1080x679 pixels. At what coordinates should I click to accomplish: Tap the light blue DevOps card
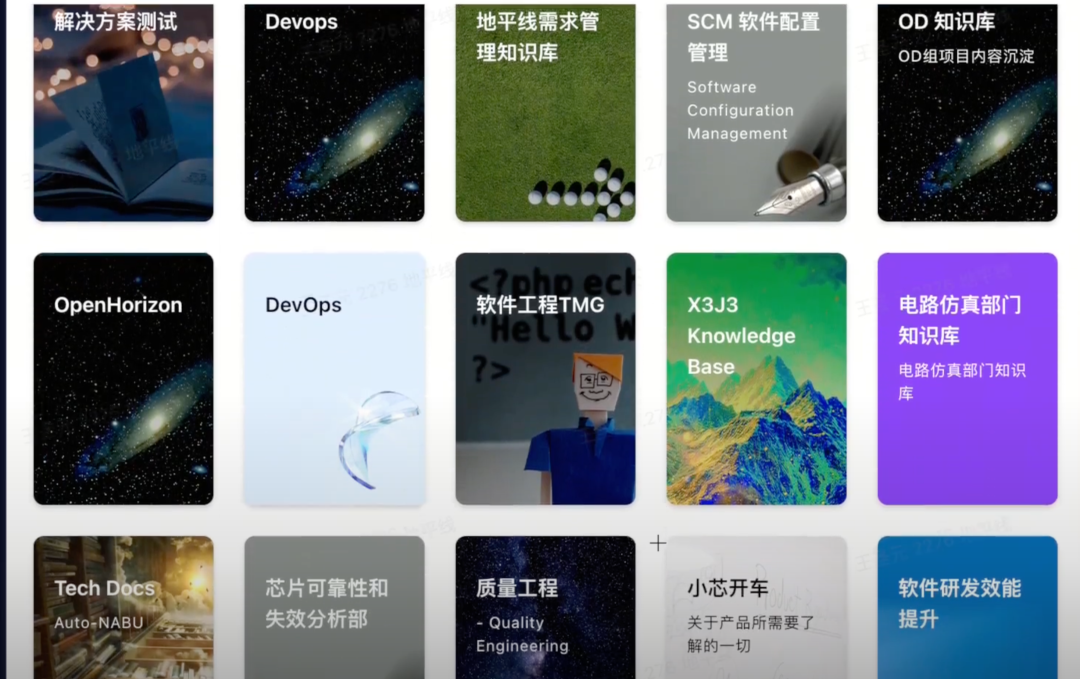coord(334,379)
